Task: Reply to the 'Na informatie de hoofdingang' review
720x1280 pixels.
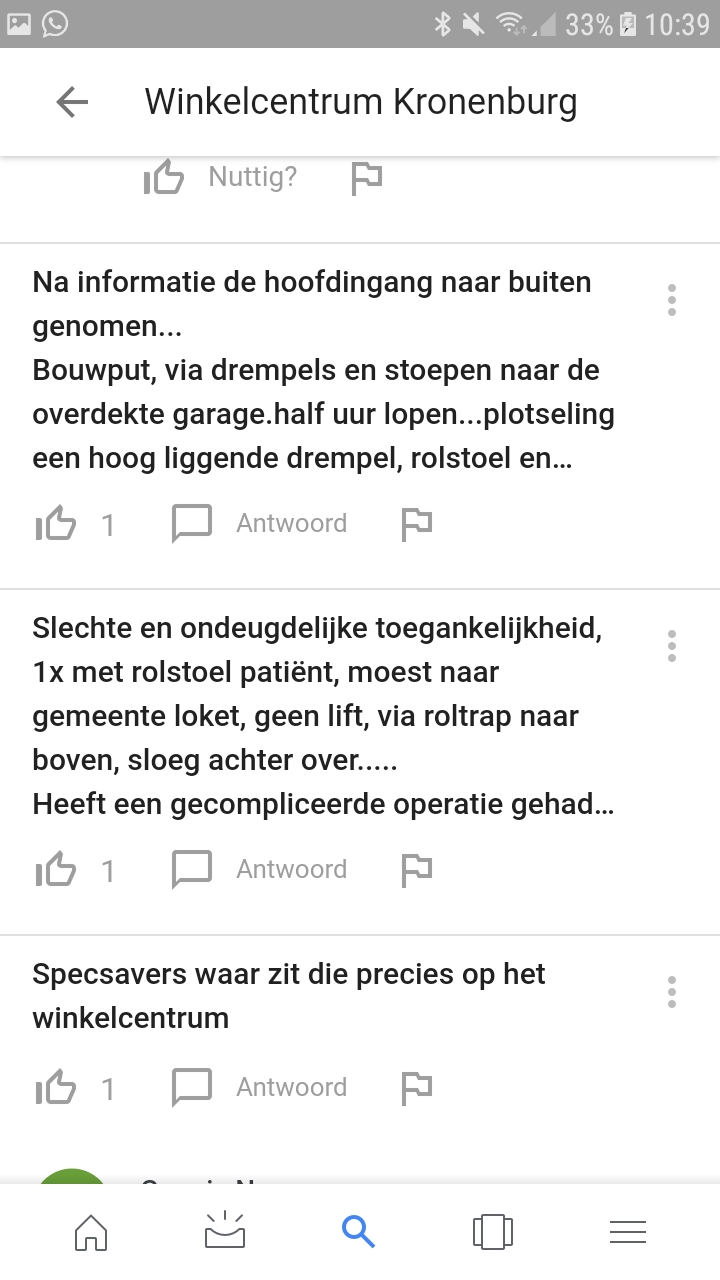Action: [x=260, y=523]
